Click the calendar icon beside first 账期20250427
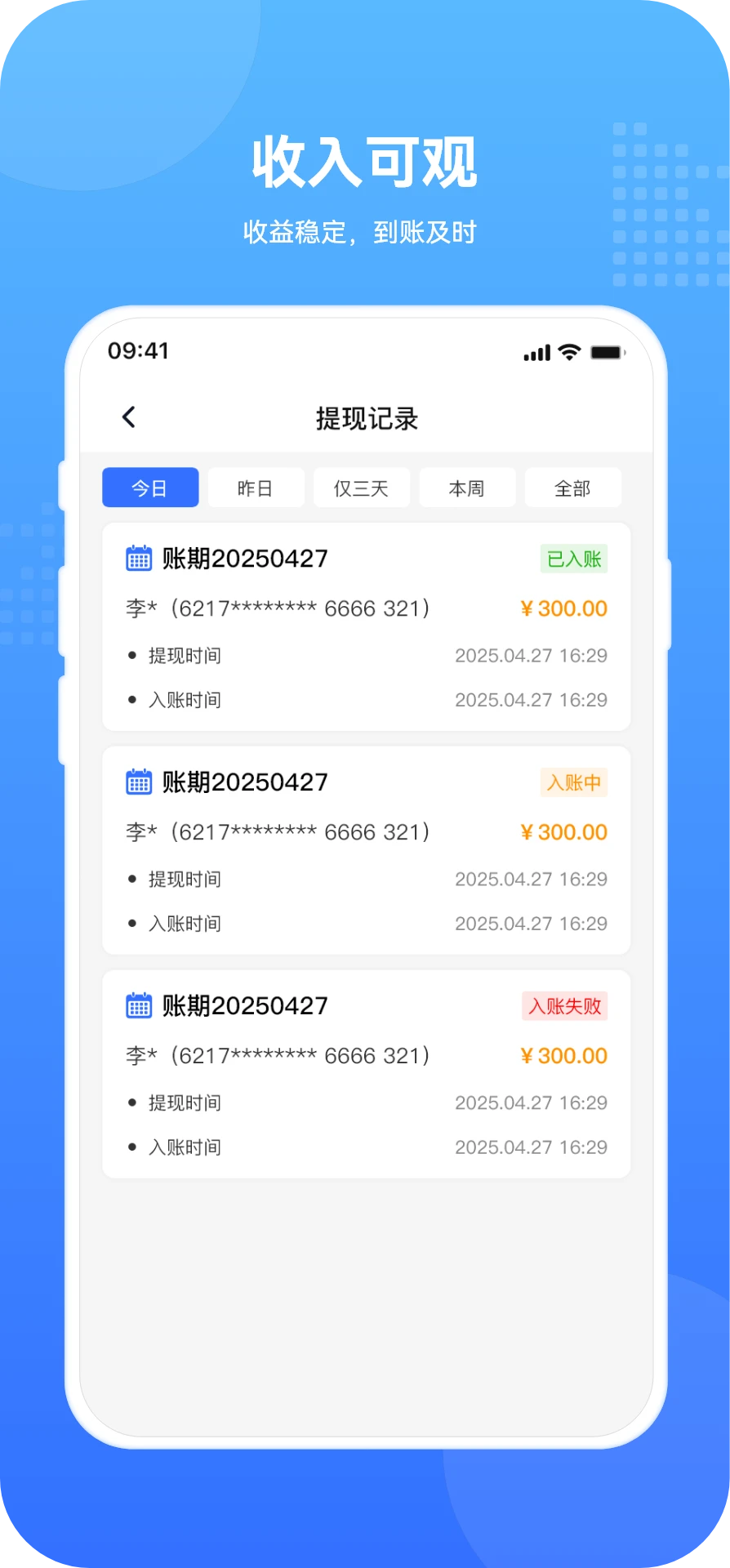This screenshot has height=1568, width=730. coord(139,559)
